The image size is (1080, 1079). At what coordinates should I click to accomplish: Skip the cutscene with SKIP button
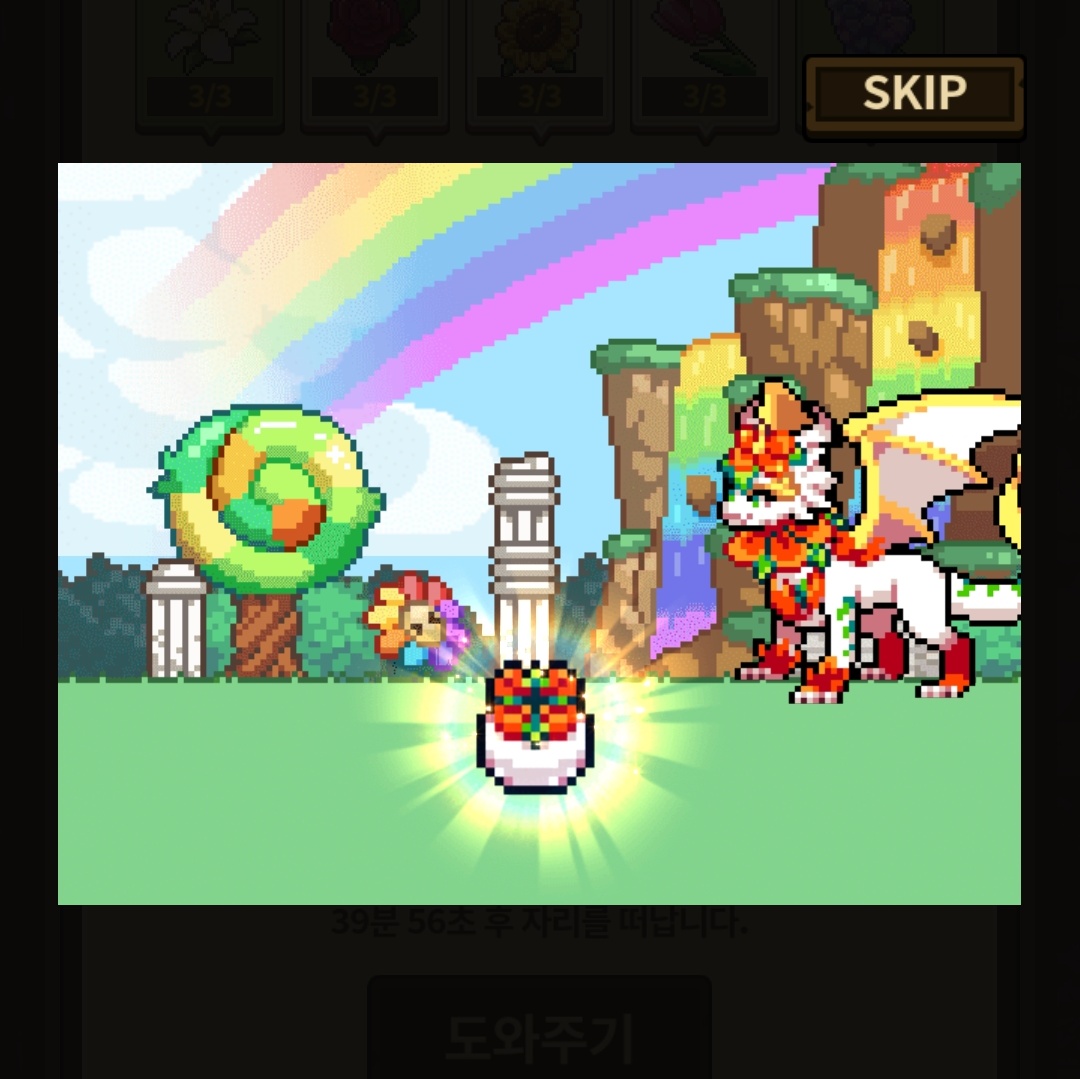(914, 96)
